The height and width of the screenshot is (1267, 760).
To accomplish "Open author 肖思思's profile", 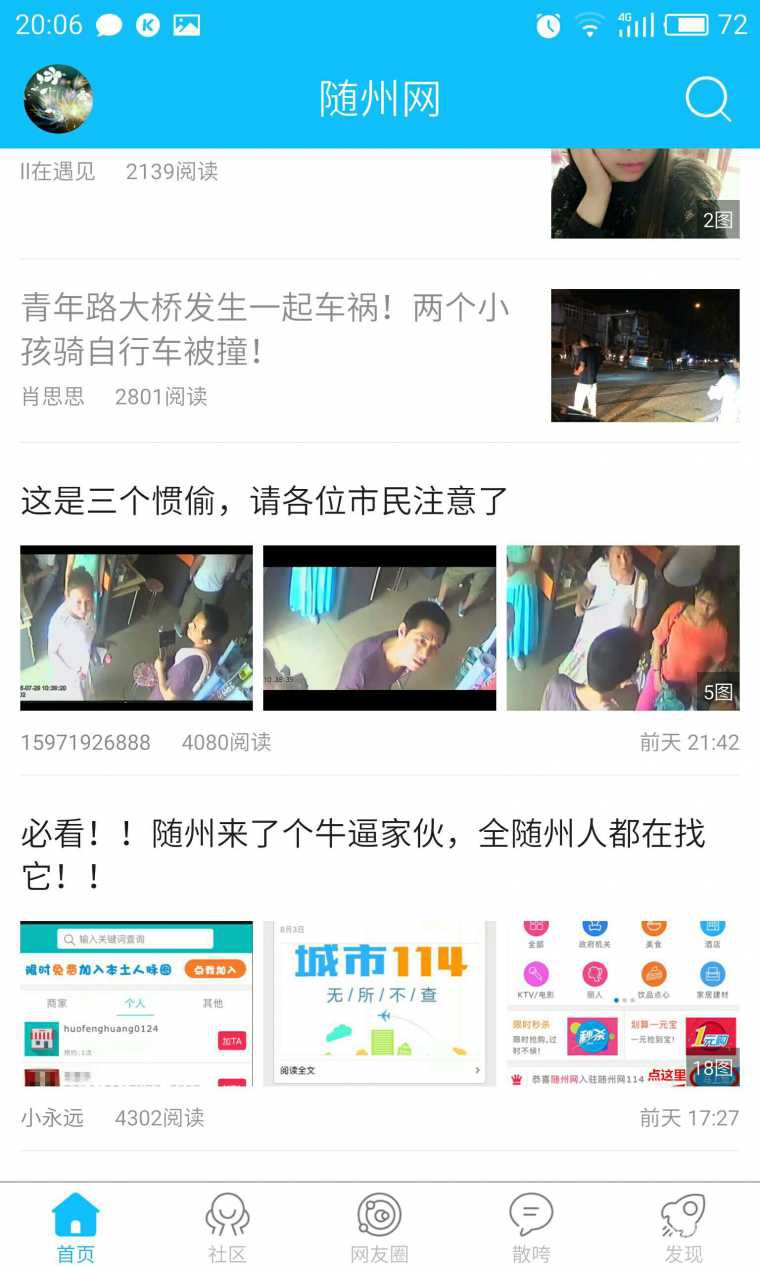I will click(x=53, y=396).
